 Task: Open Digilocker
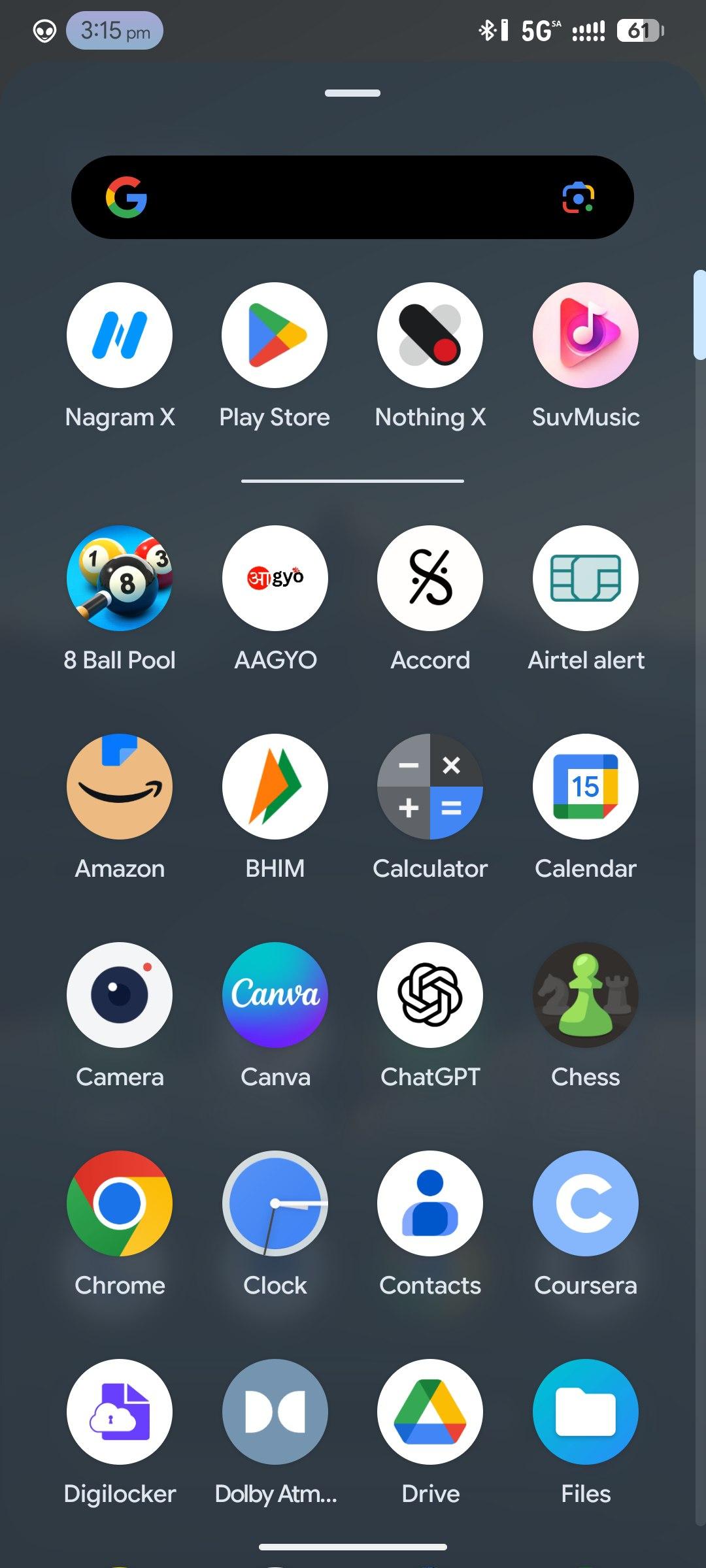coord(120,1412)
